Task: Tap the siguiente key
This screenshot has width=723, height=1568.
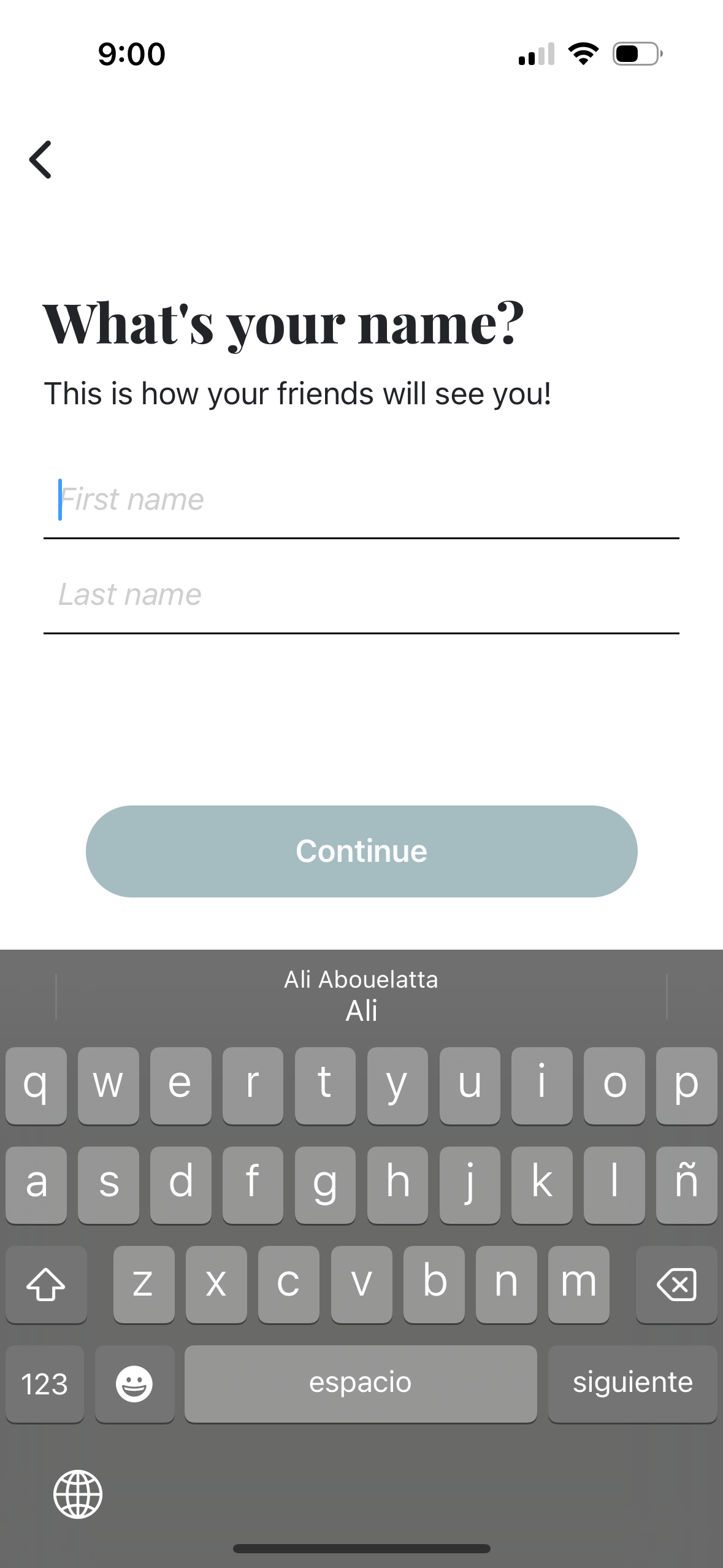Action: [633, 1382]
